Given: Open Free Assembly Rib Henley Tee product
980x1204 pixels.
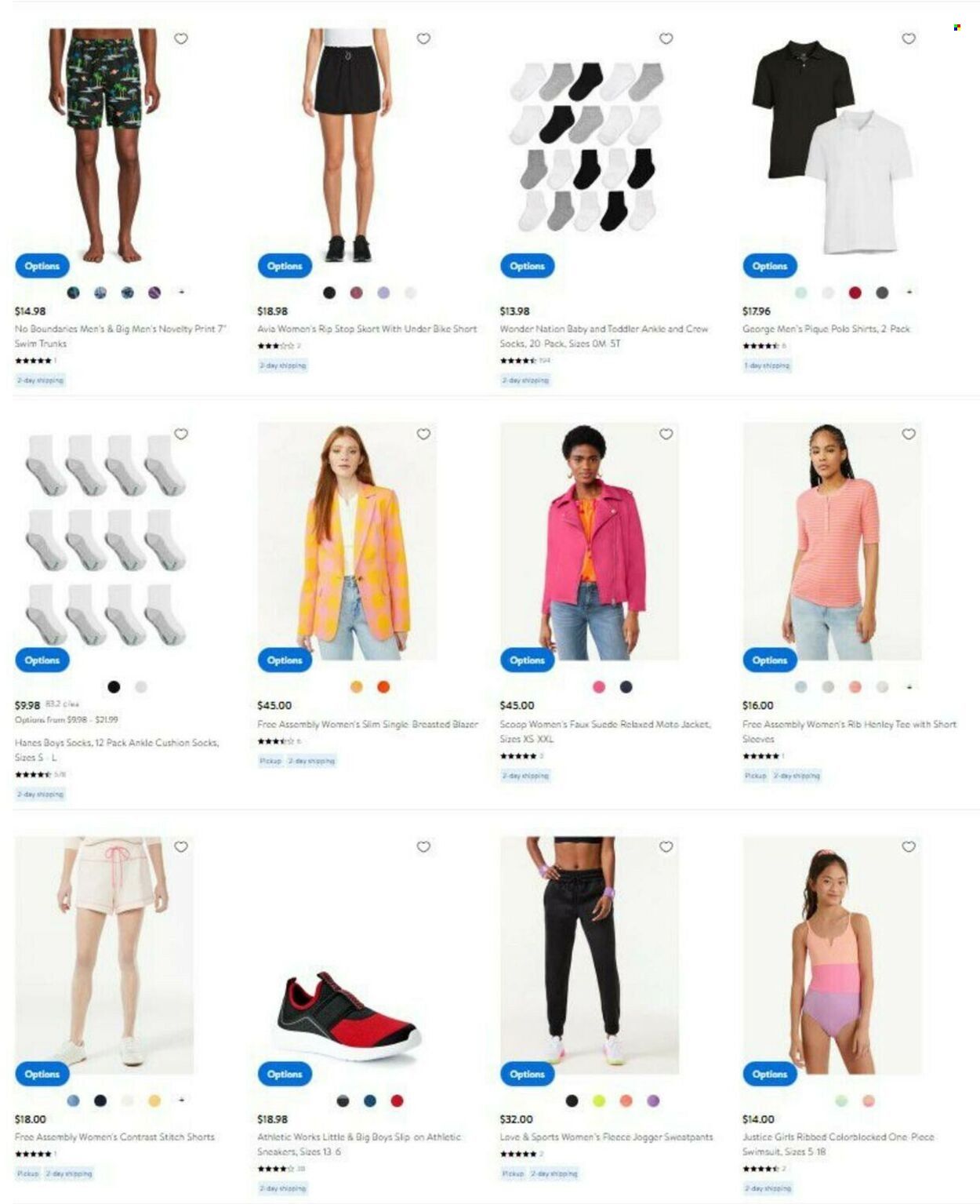Looking at the screenshot, I should click(x=848, y=731).
